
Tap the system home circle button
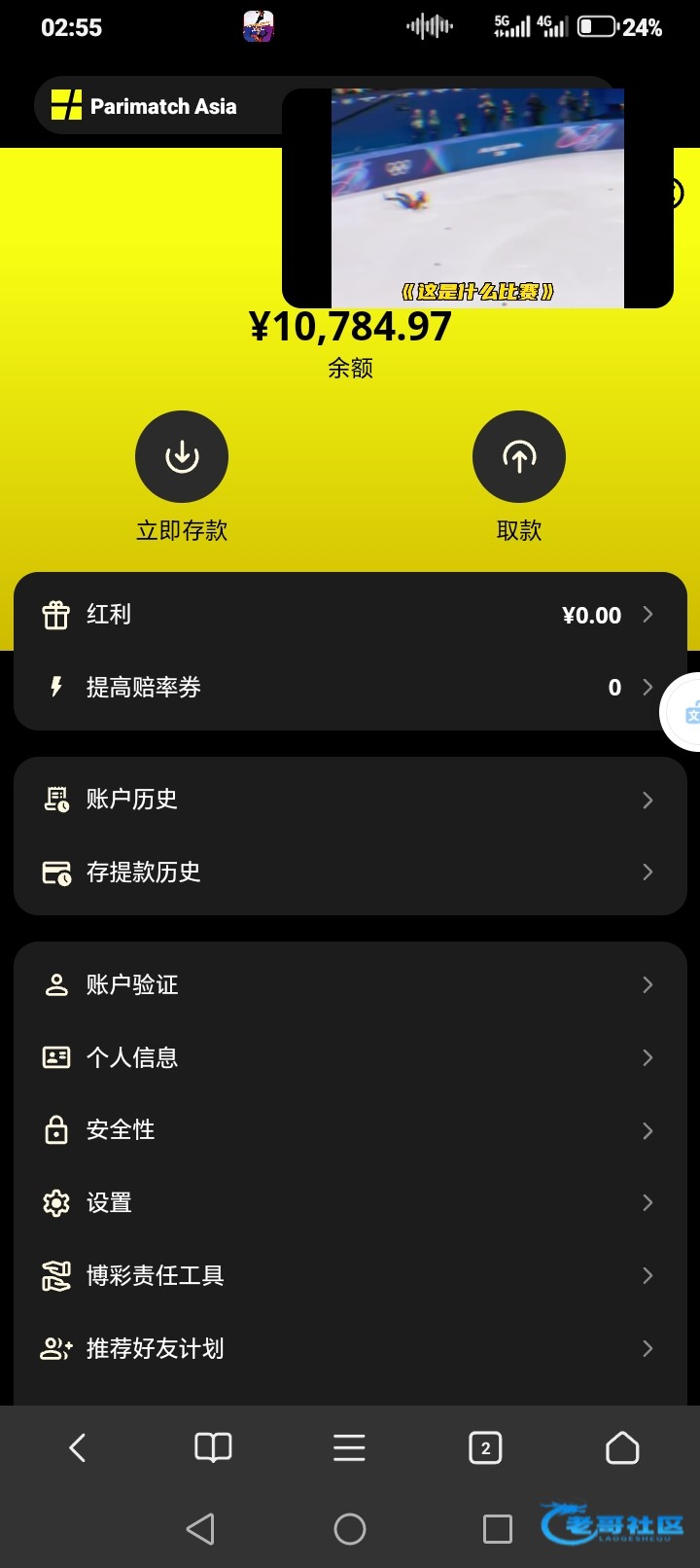click(x=350, y=1529)
